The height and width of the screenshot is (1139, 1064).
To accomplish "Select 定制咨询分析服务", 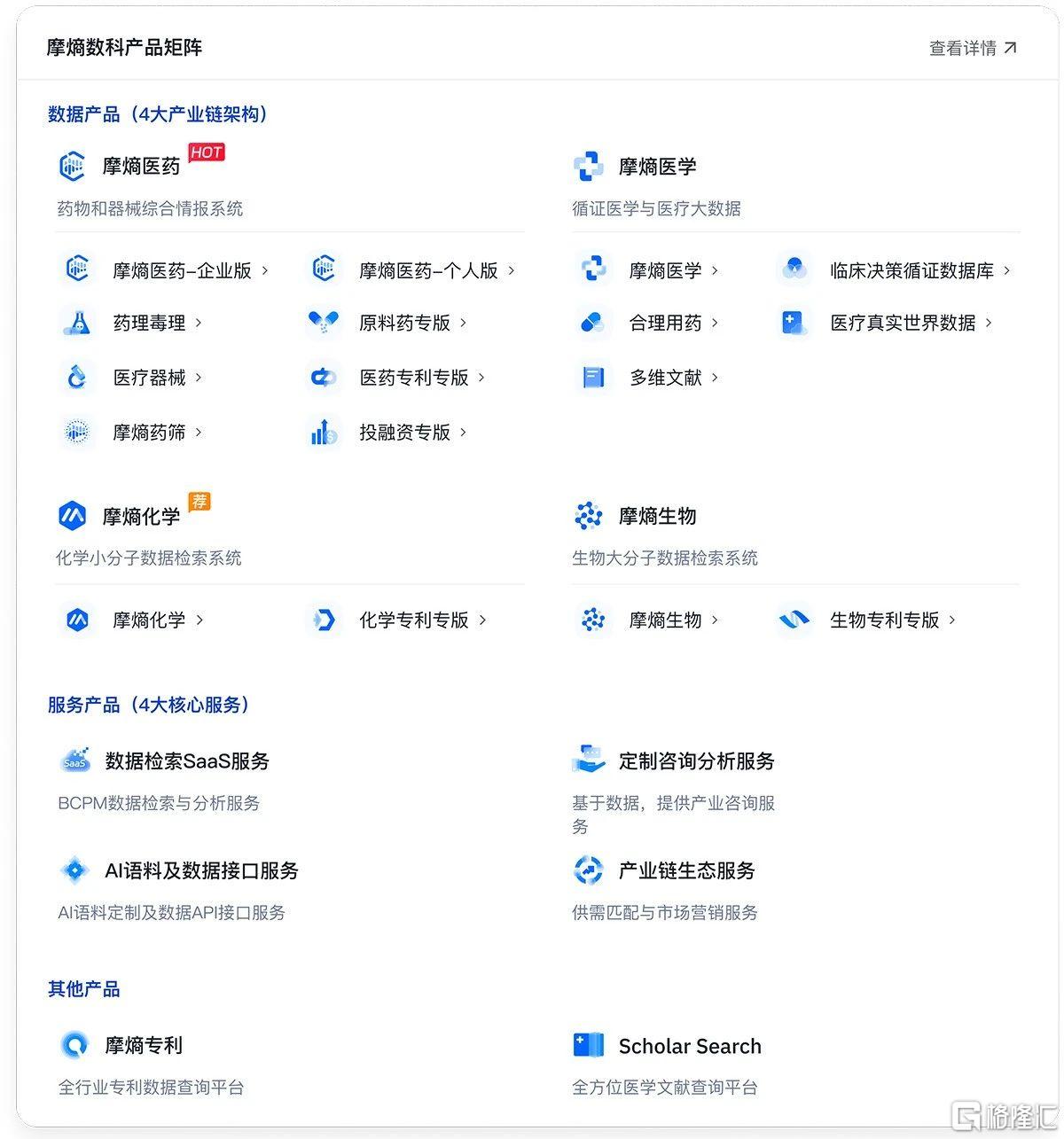I will click(x=696, y=761).
